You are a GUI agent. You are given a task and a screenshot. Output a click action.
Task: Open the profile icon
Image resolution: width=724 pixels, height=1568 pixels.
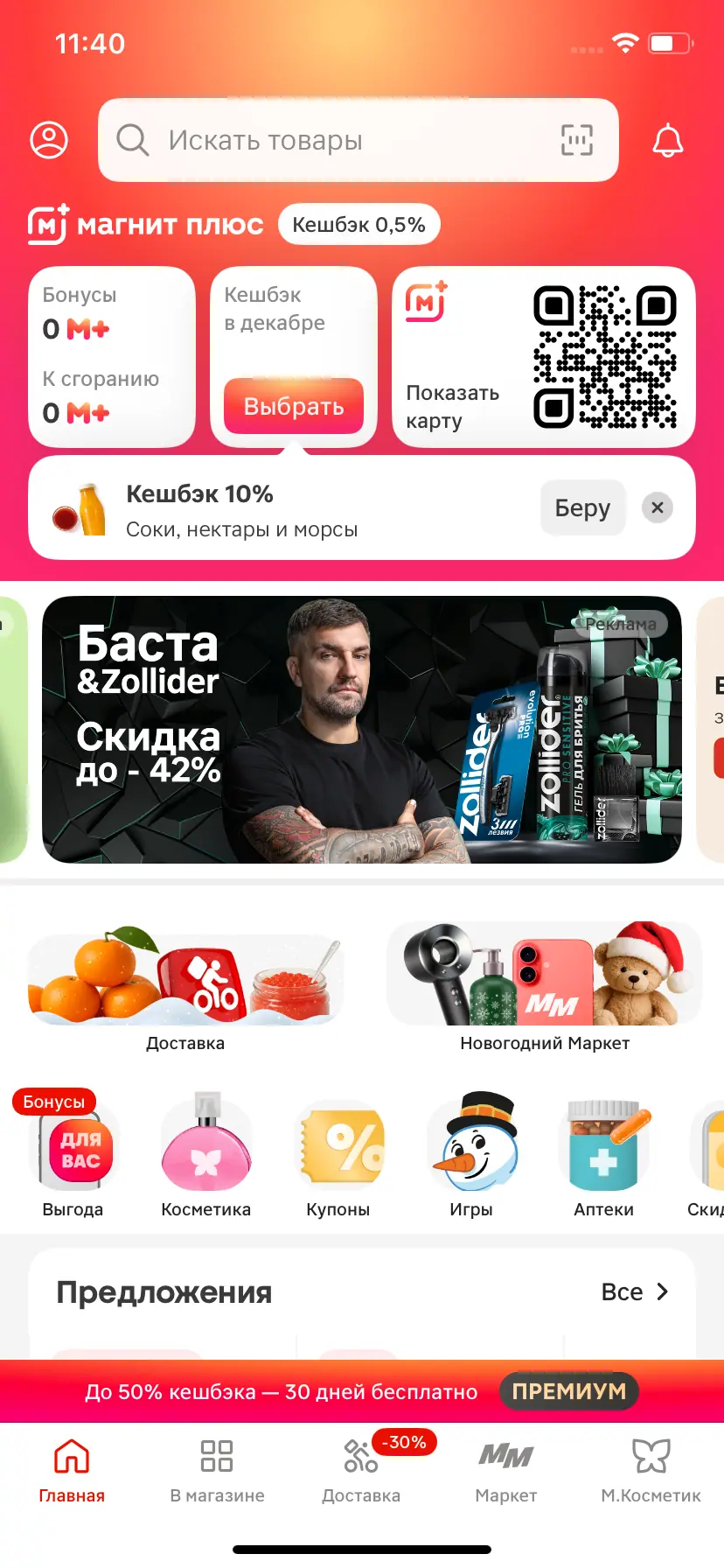click(x=49, y=140)
